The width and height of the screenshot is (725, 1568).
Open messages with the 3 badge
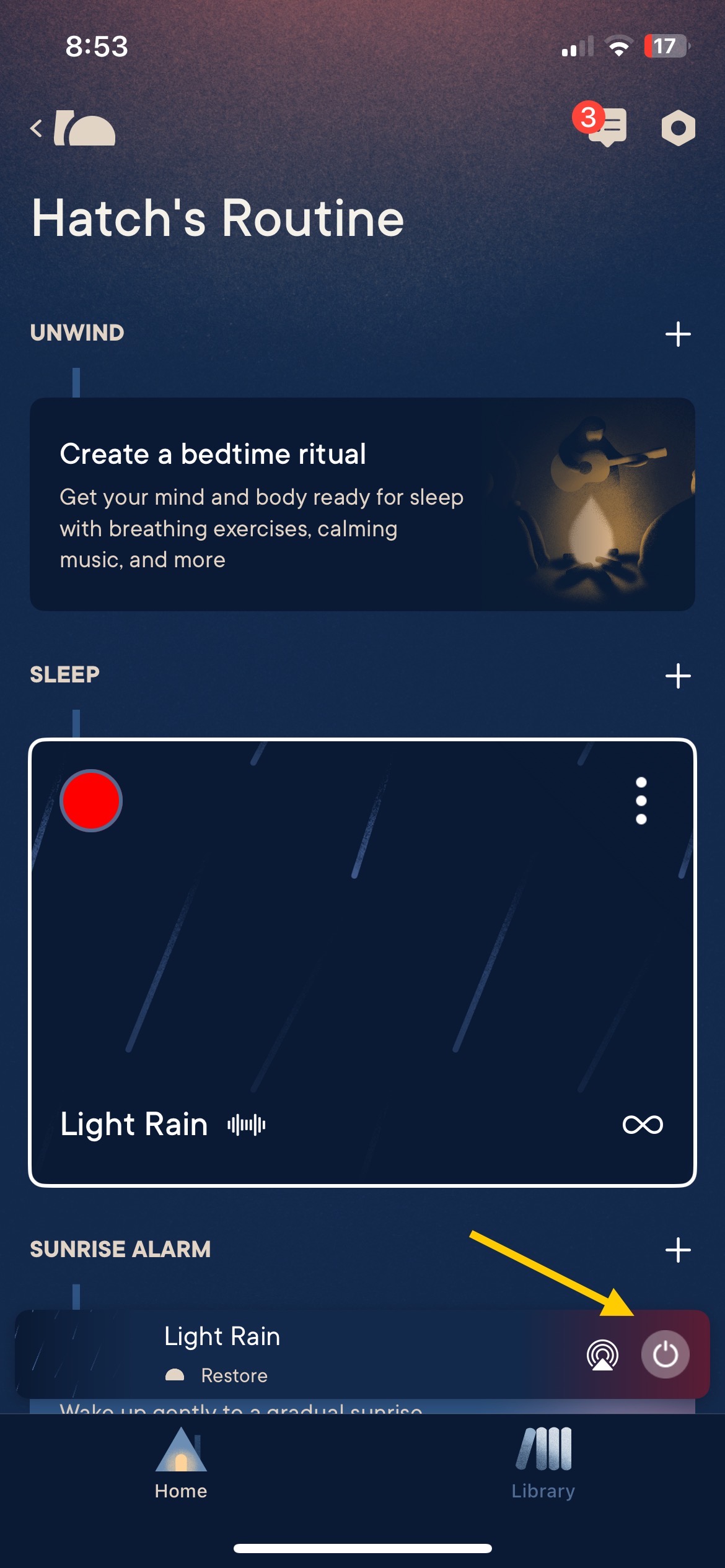point(606,127)
